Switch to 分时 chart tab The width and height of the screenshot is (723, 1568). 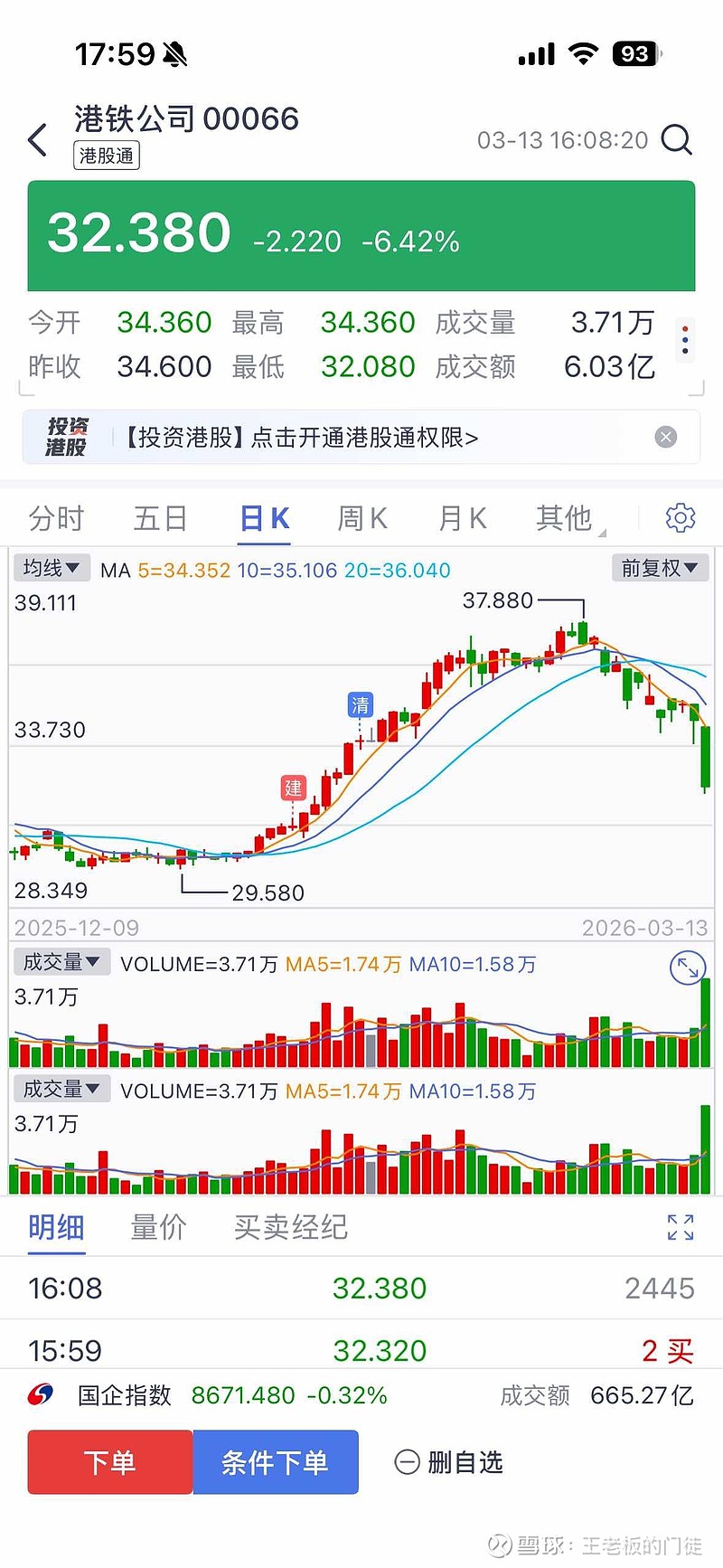click(56, 518)
